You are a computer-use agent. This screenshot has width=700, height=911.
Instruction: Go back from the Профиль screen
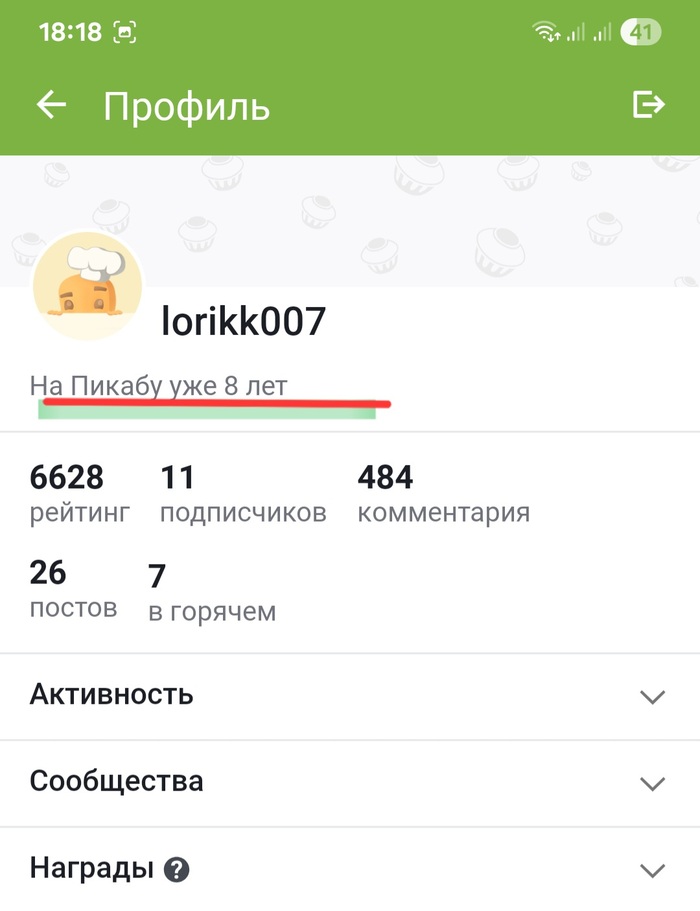click(x=51, y=105)
